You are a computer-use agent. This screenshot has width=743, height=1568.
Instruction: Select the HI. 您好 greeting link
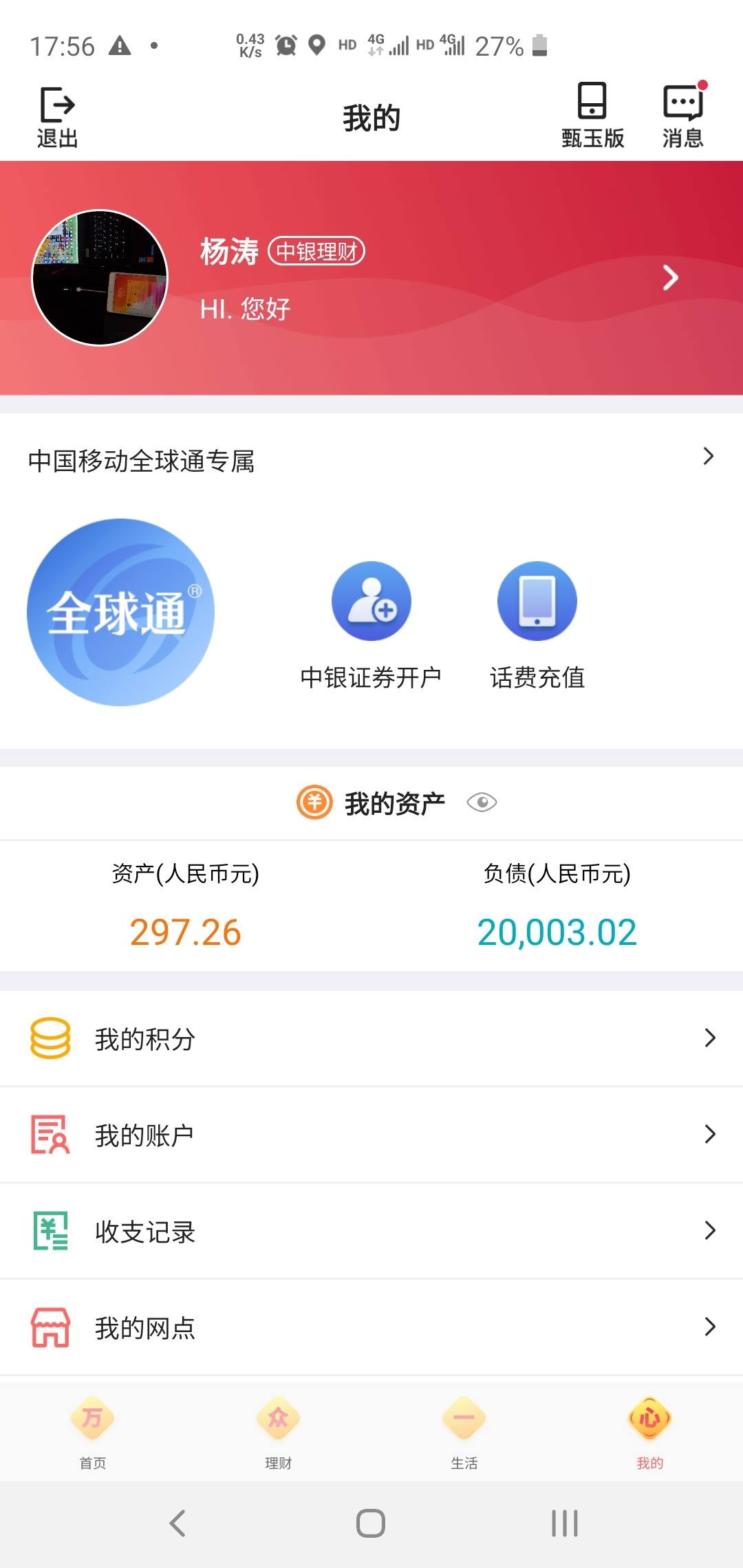(x=244, y=309)
